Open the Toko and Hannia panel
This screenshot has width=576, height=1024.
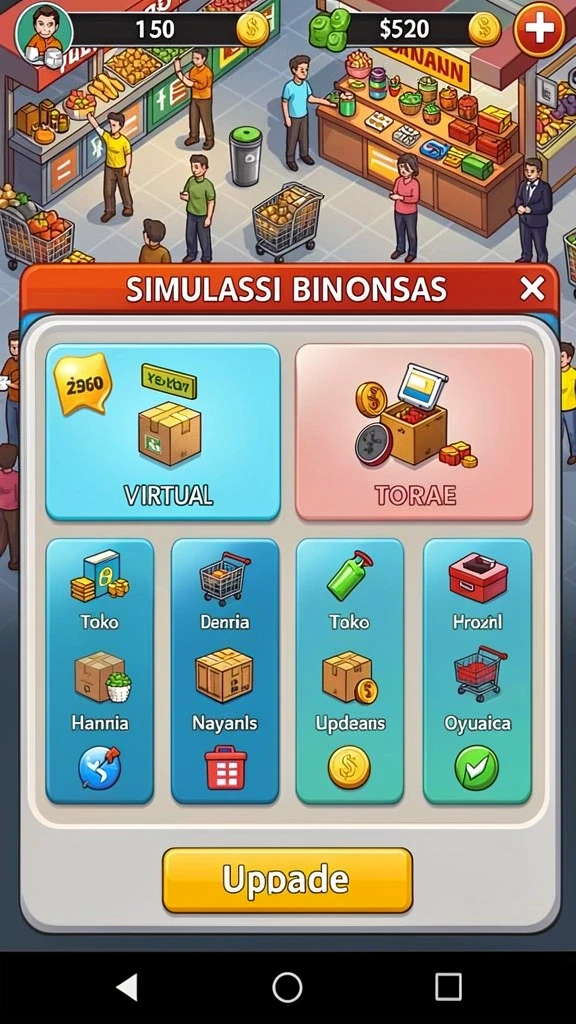click(100, 671)
